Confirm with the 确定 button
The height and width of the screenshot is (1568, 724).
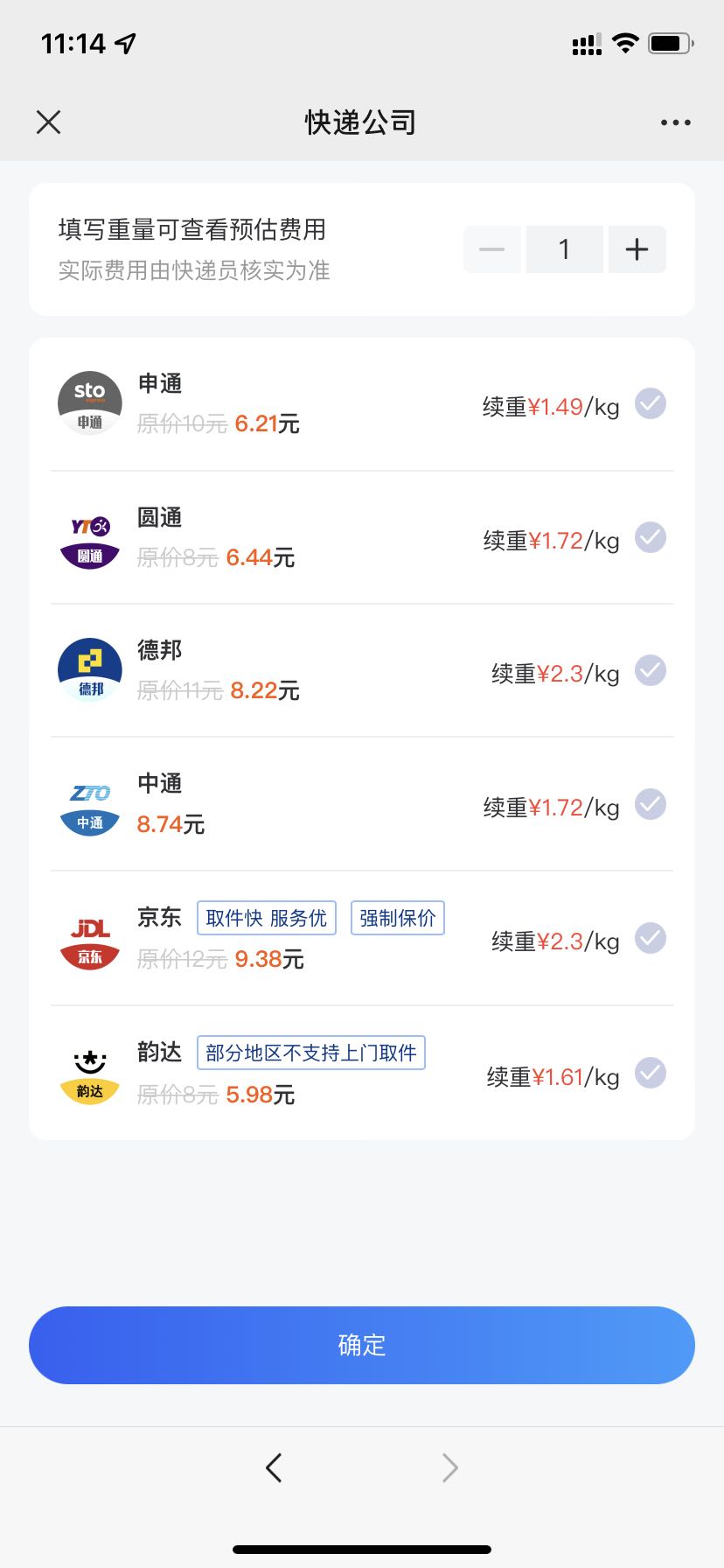[362, 1345]
